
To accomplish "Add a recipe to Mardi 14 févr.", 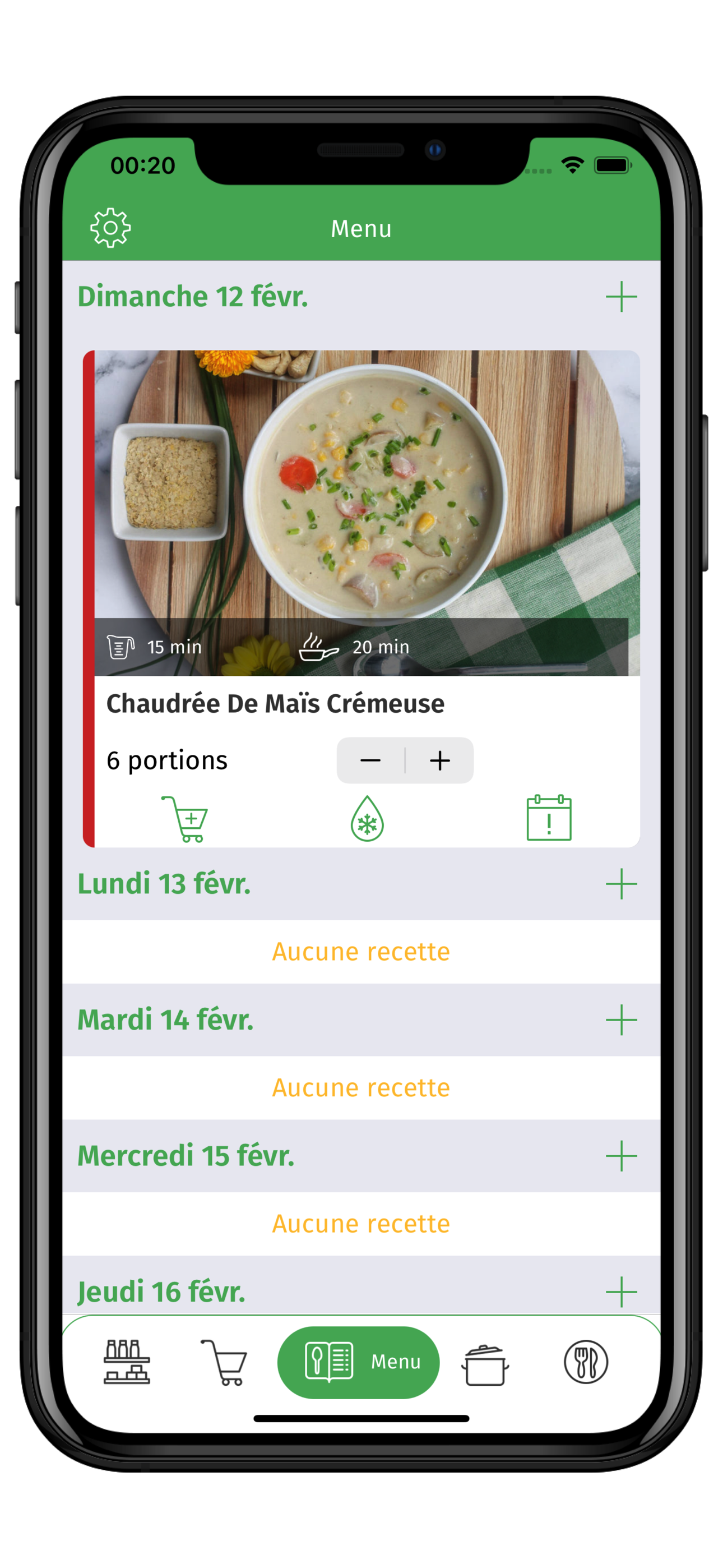I will point(622,1020).
